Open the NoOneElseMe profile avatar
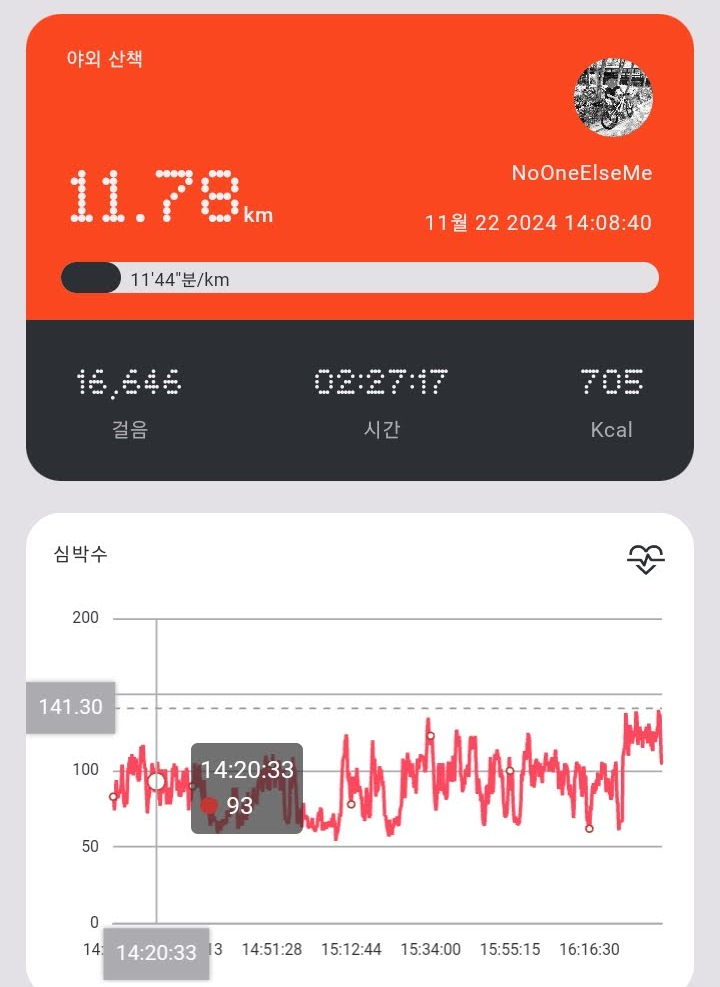This screenshot has width=720, height=987. (613, 98)
